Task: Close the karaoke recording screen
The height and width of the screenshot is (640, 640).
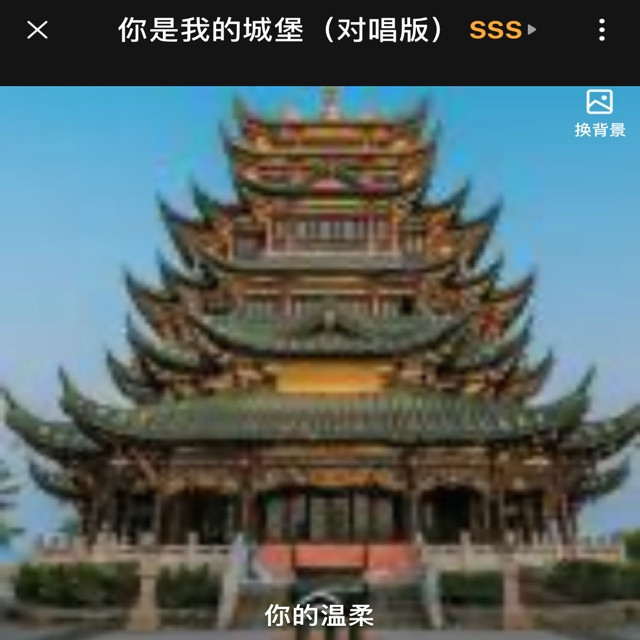Action: [x=37, y=30]
